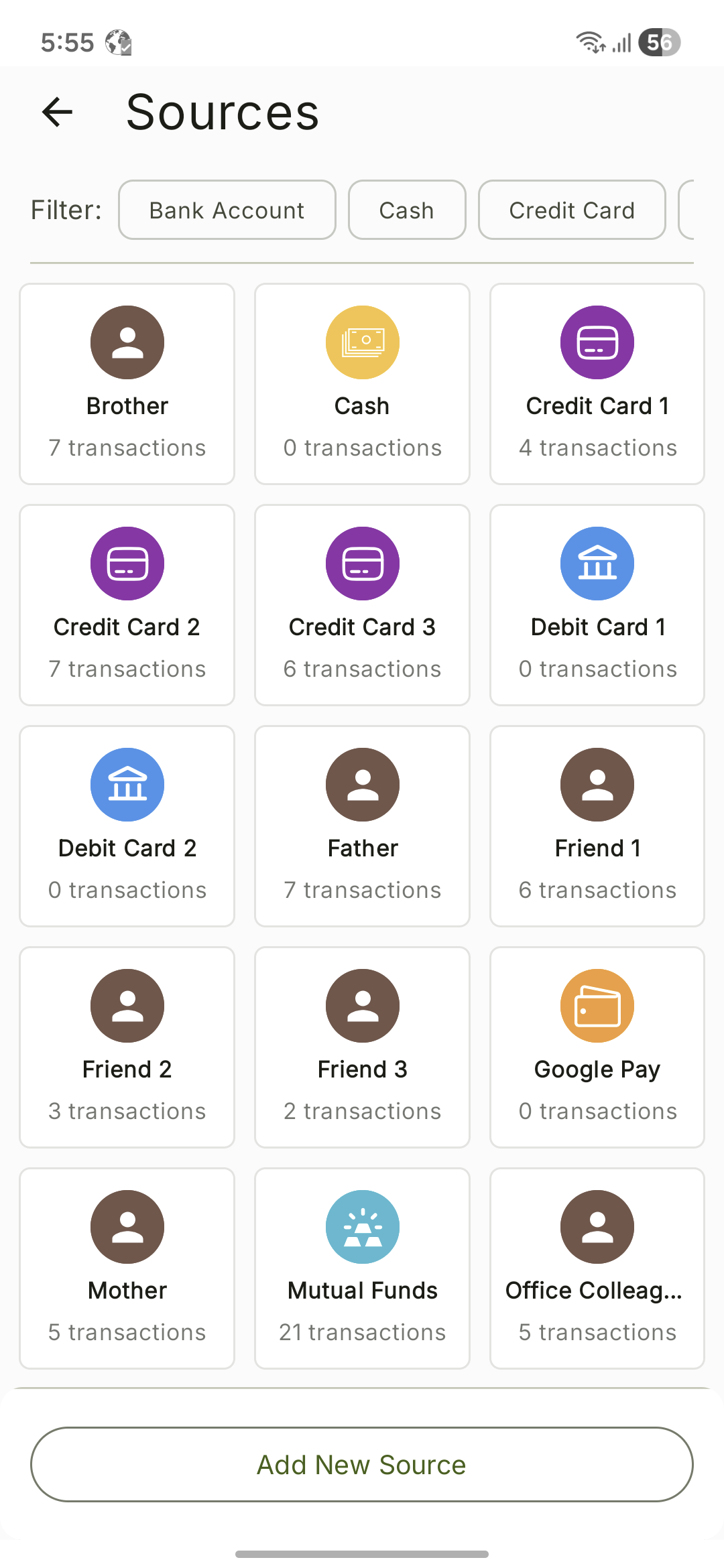Tap the Add New Source button
724x1568 pixels.
[362, 1464]
